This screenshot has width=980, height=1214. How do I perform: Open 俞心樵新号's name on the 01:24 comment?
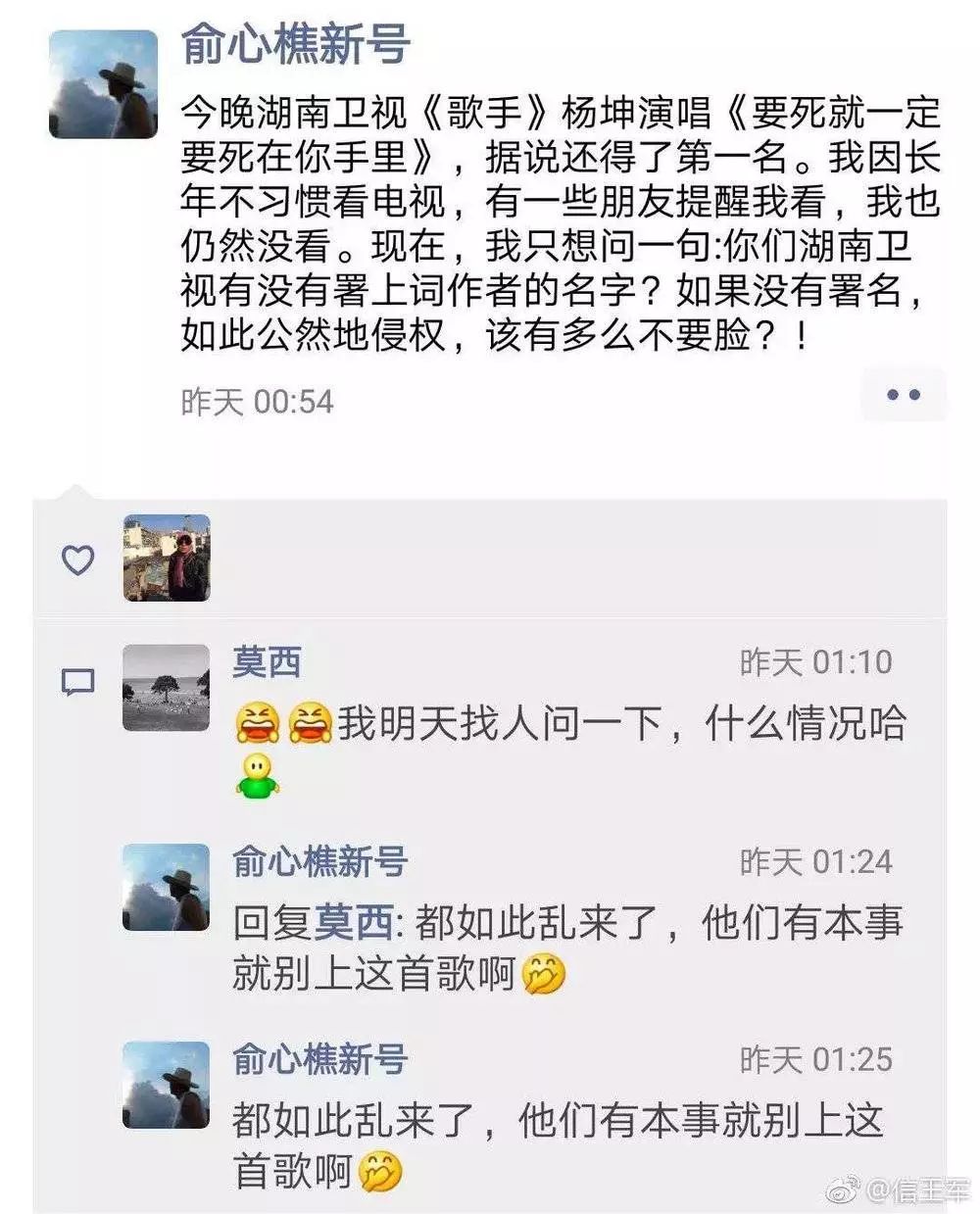point(319,862)
